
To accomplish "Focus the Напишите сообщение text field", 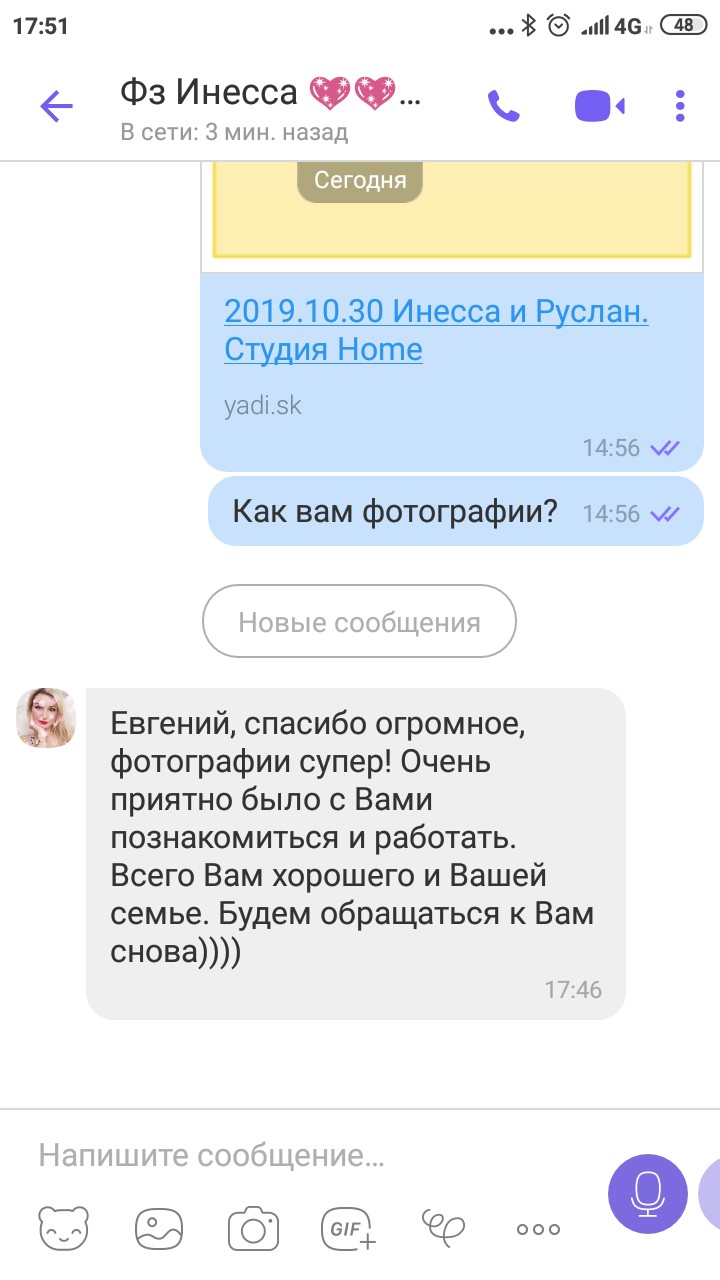I will [x=300, y=1156].
